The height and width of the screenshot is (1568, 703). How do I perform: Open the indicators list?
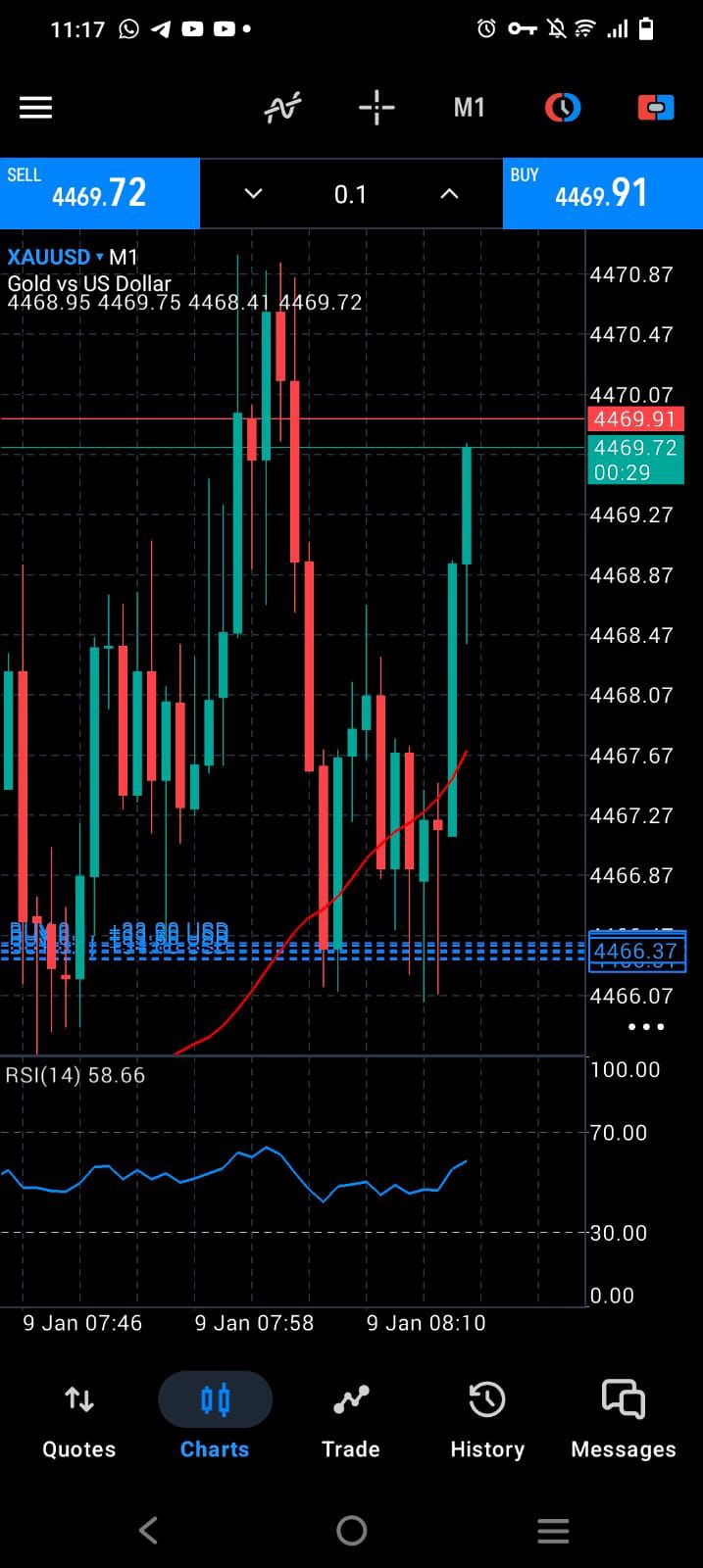pyautogui.click(x=282, y=108)
